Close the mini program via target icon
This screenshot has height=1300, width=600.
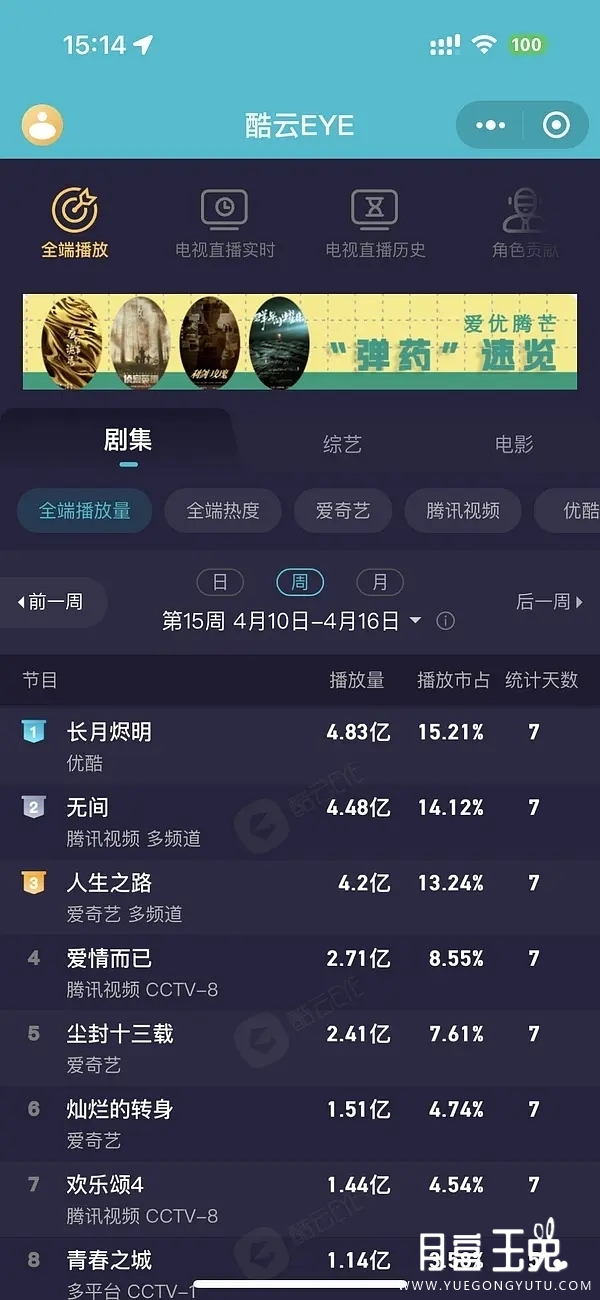click(555, 126)
